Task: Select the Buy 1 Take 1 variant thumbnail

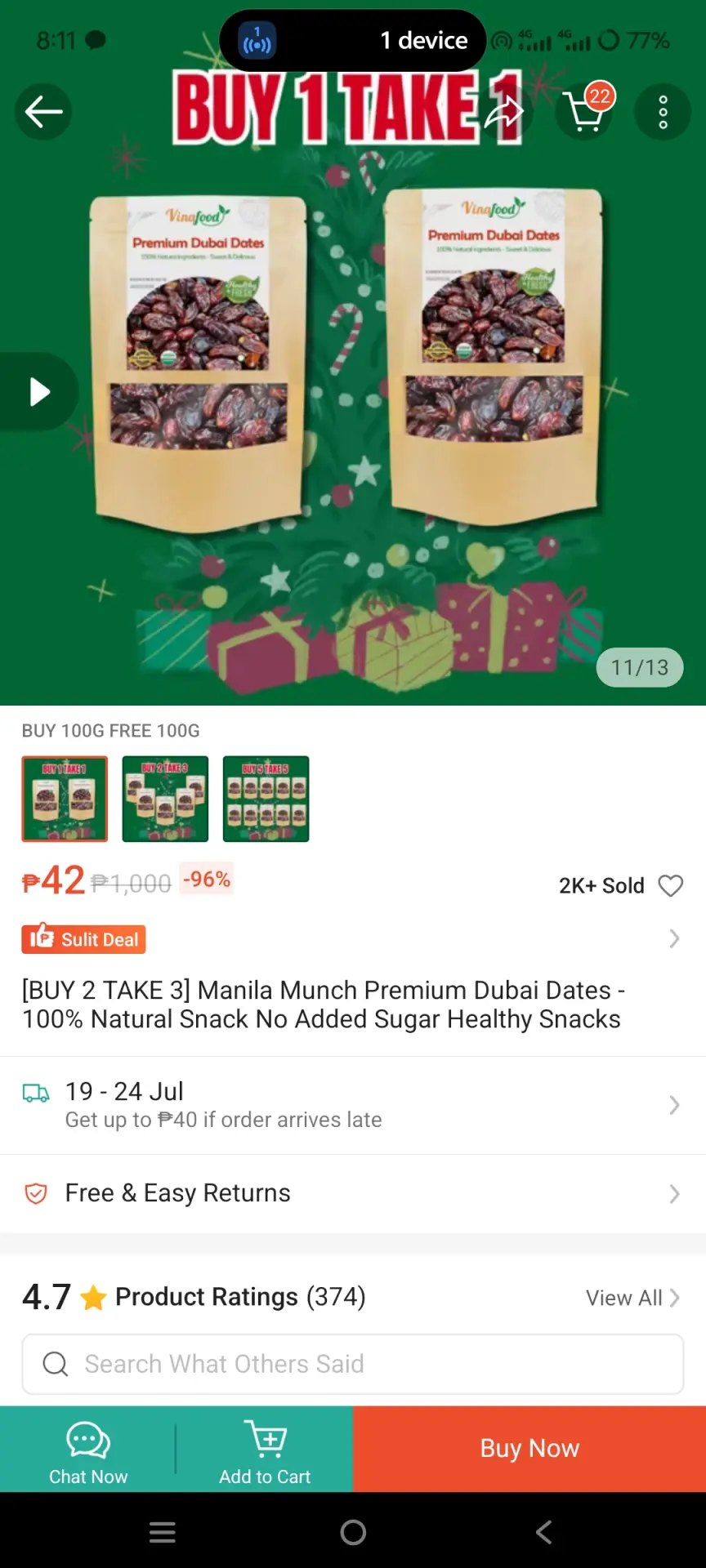Action: [65, 799]
